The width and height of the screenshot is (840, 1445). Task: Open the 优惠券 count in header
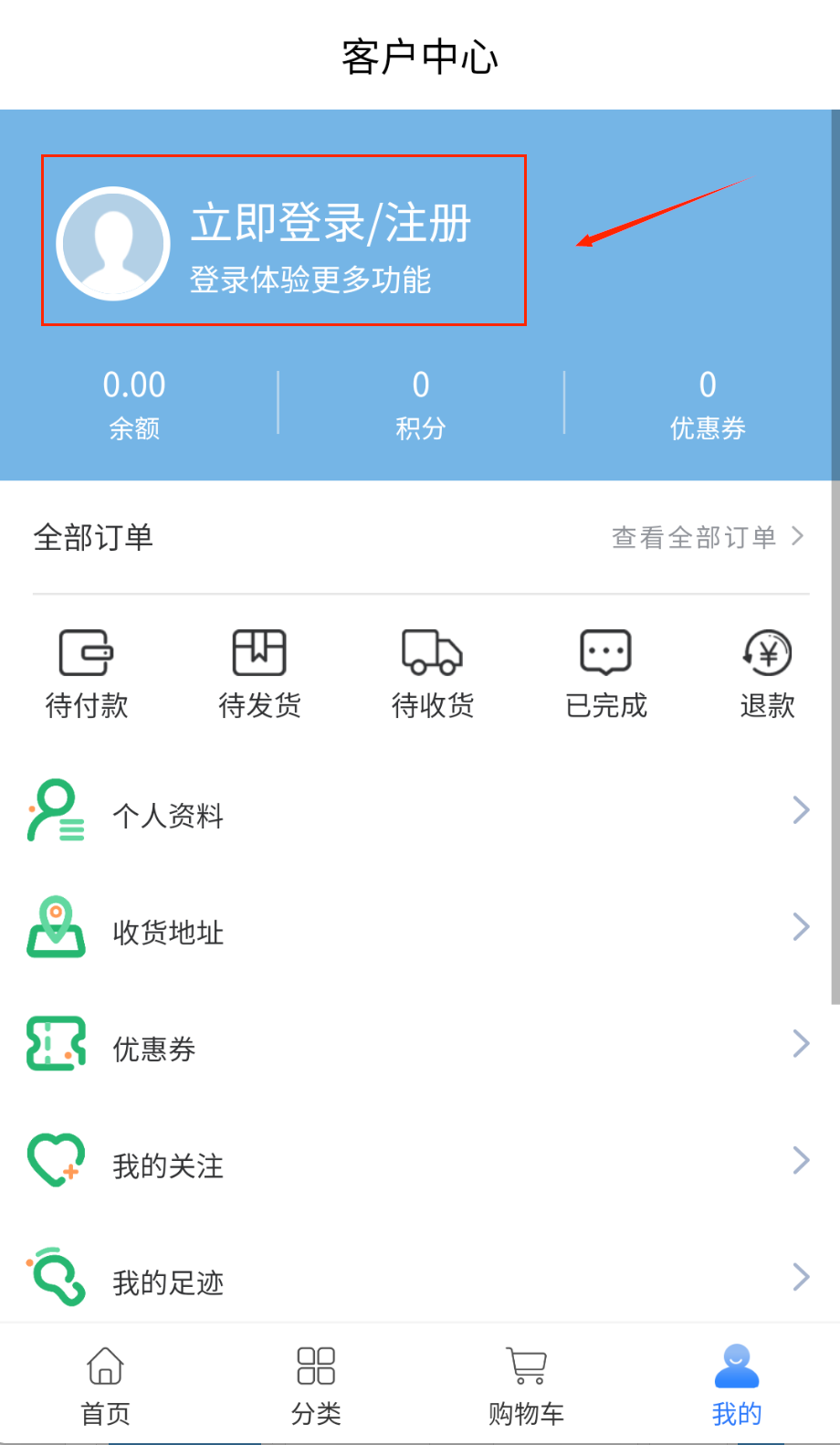[708, 404]
